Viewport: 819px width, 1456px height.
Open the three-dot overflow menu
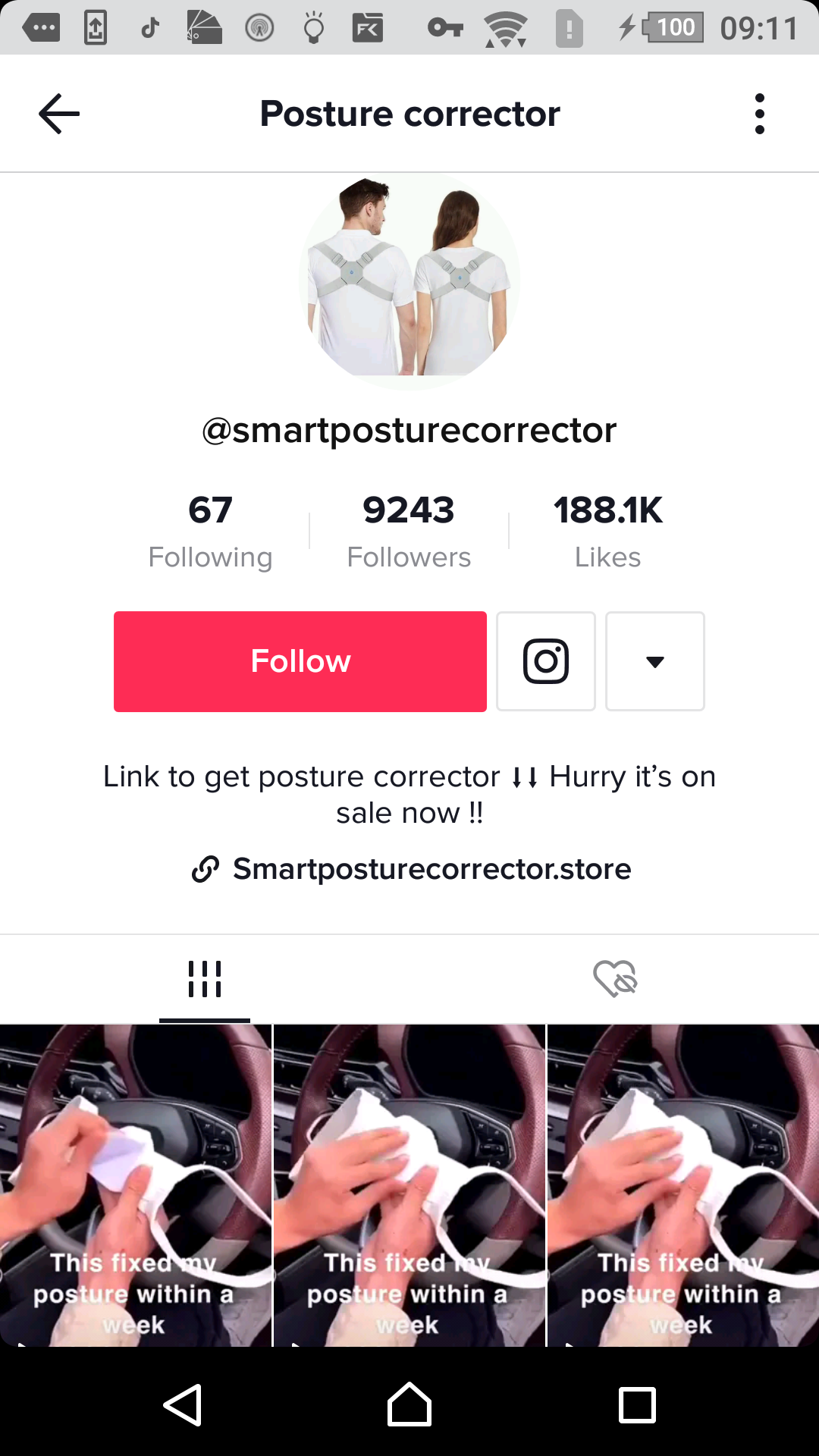[759, 114]
